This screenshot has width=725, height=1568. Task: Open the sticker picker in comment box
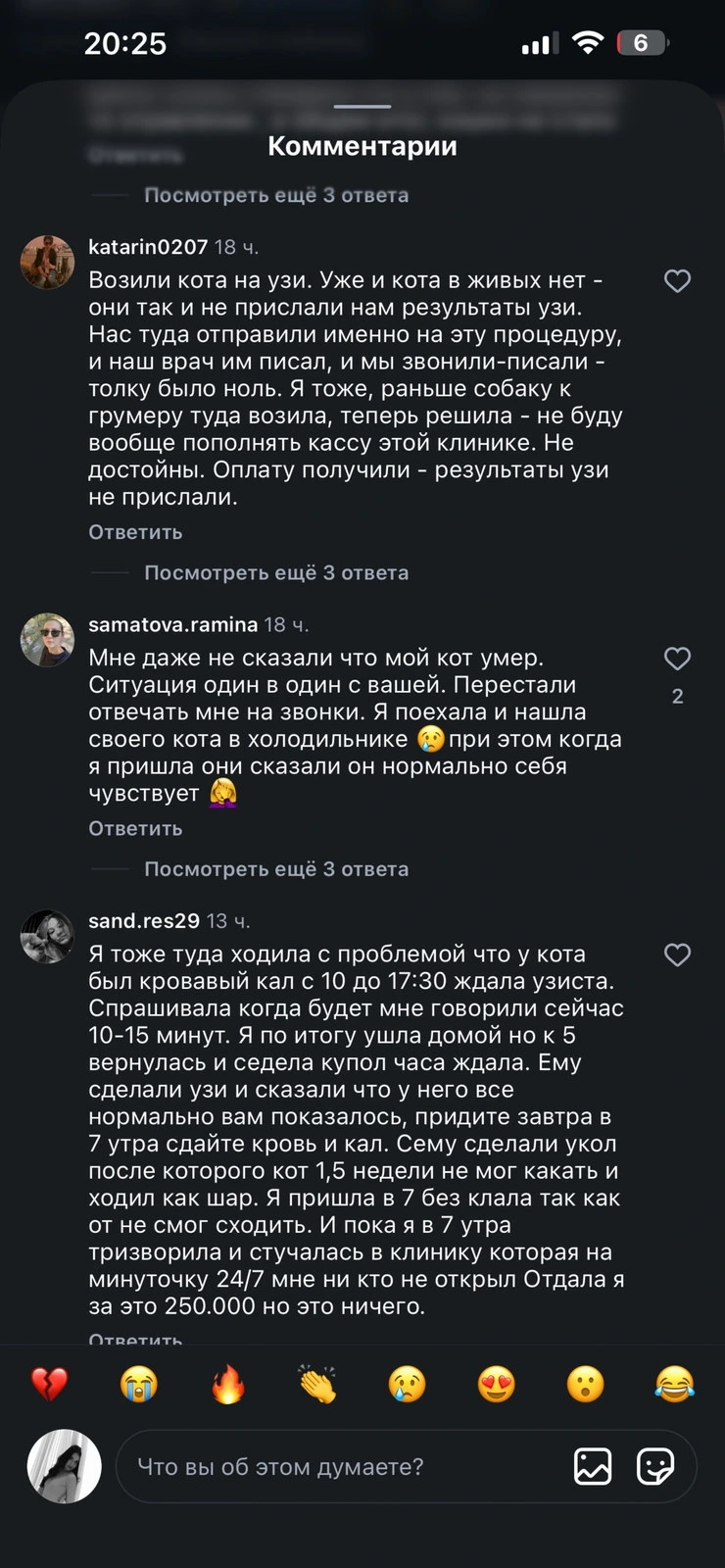point(655,1467)
